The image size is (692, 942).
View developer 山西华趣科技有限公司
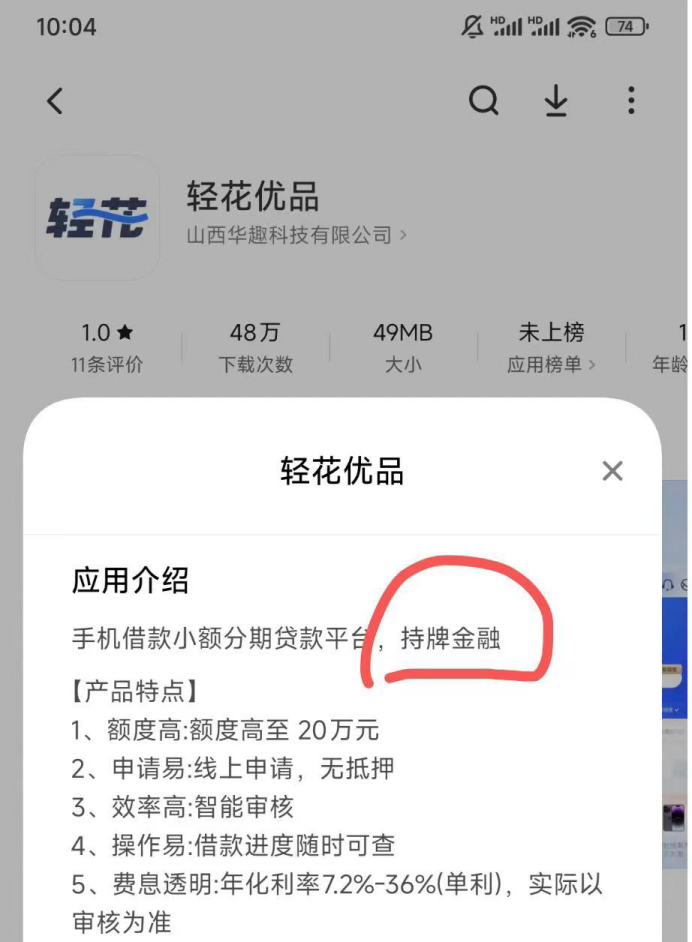point(296,235)
